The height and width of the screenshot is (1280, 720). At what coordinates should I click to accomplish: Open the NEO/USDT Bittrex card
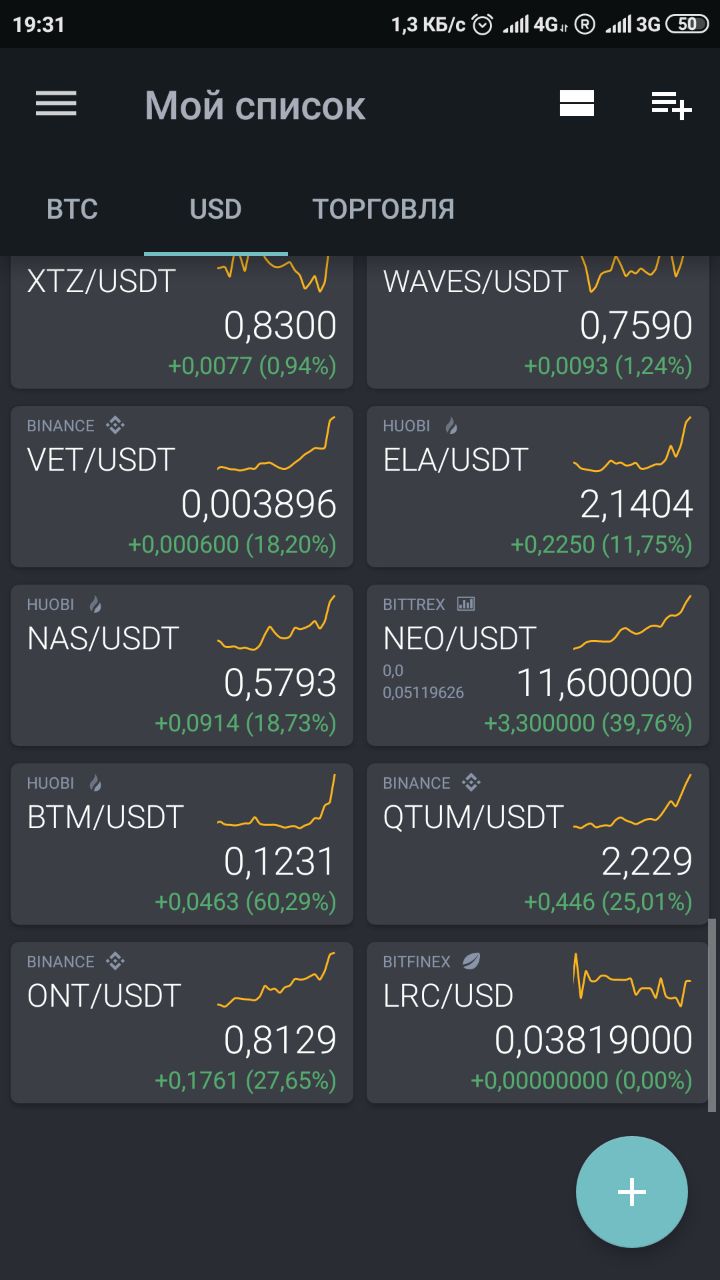[x=538, y=666]
